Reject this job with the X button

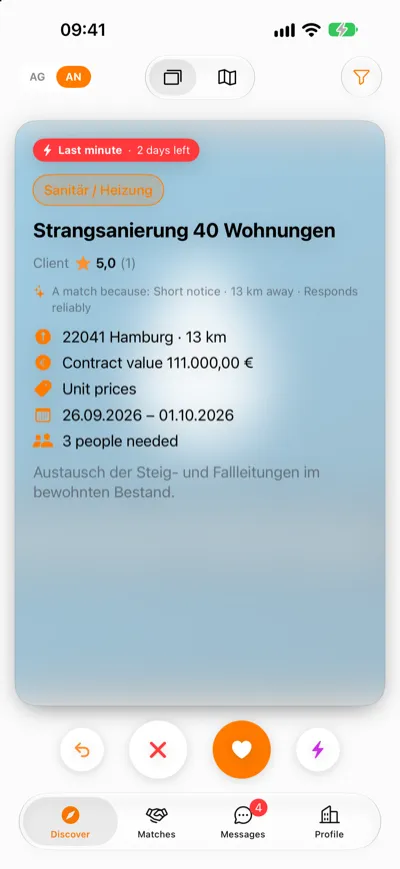coord(158,750)
